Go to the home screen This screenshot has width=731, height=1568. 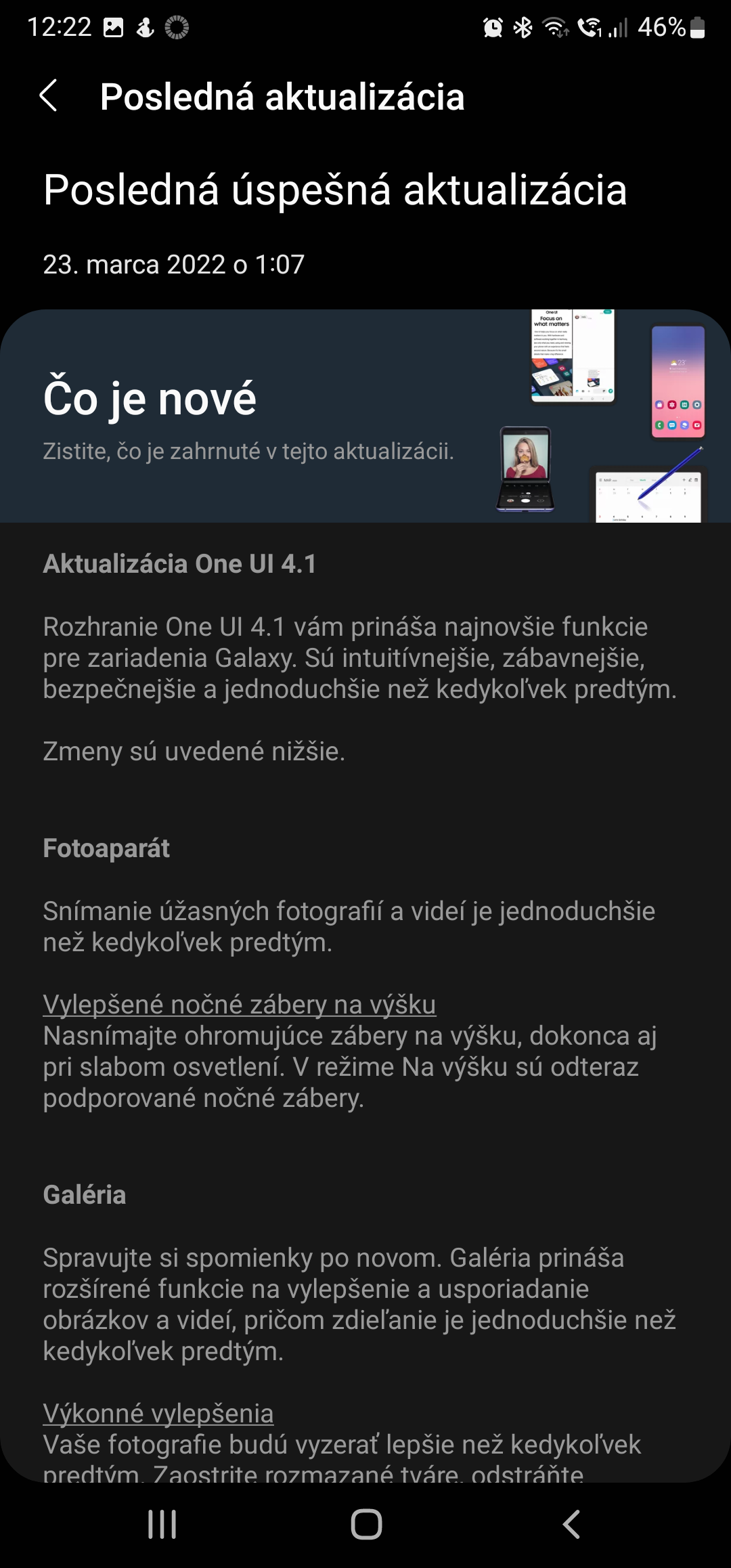[366, 1525]
